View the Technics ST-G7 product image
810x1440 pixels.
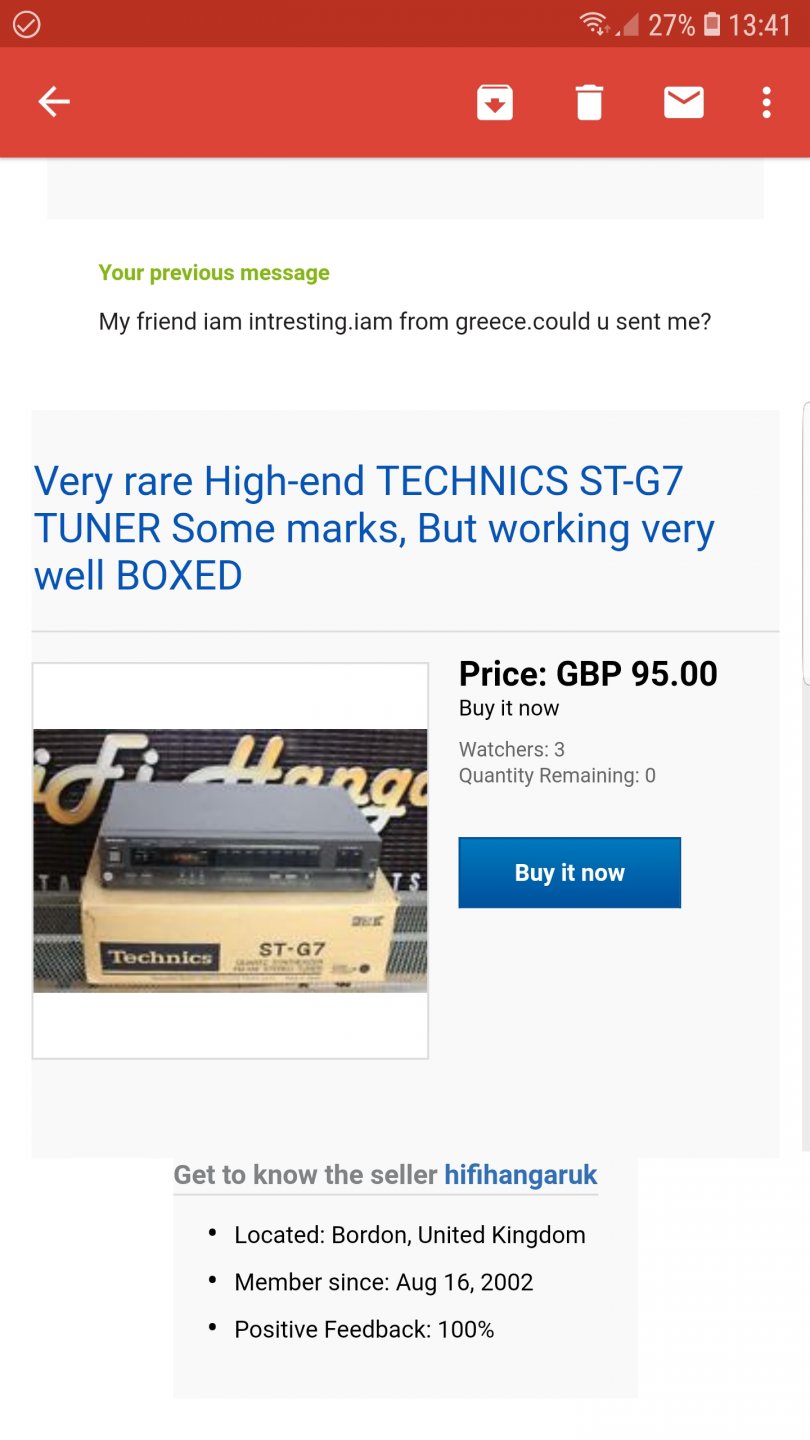coord(230,860)
